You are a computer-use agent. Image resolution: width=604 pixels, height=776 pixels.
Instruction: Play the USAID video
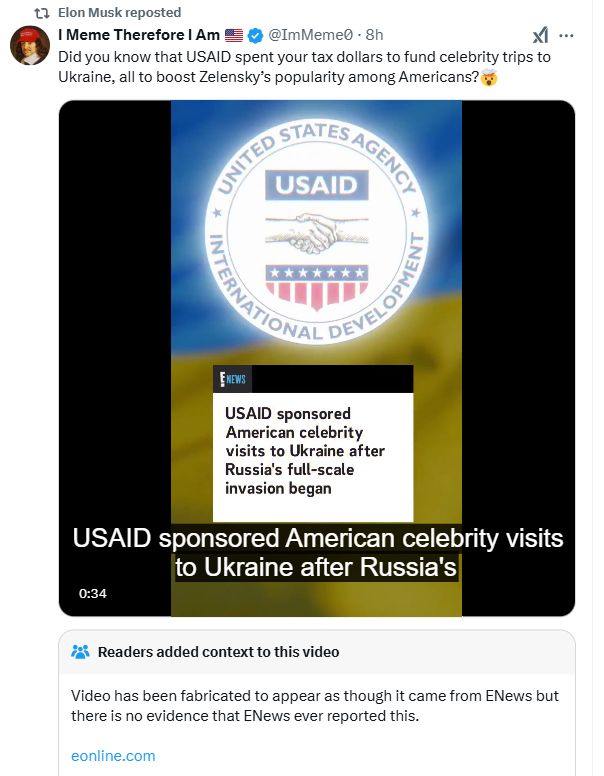tap(316, 358)
